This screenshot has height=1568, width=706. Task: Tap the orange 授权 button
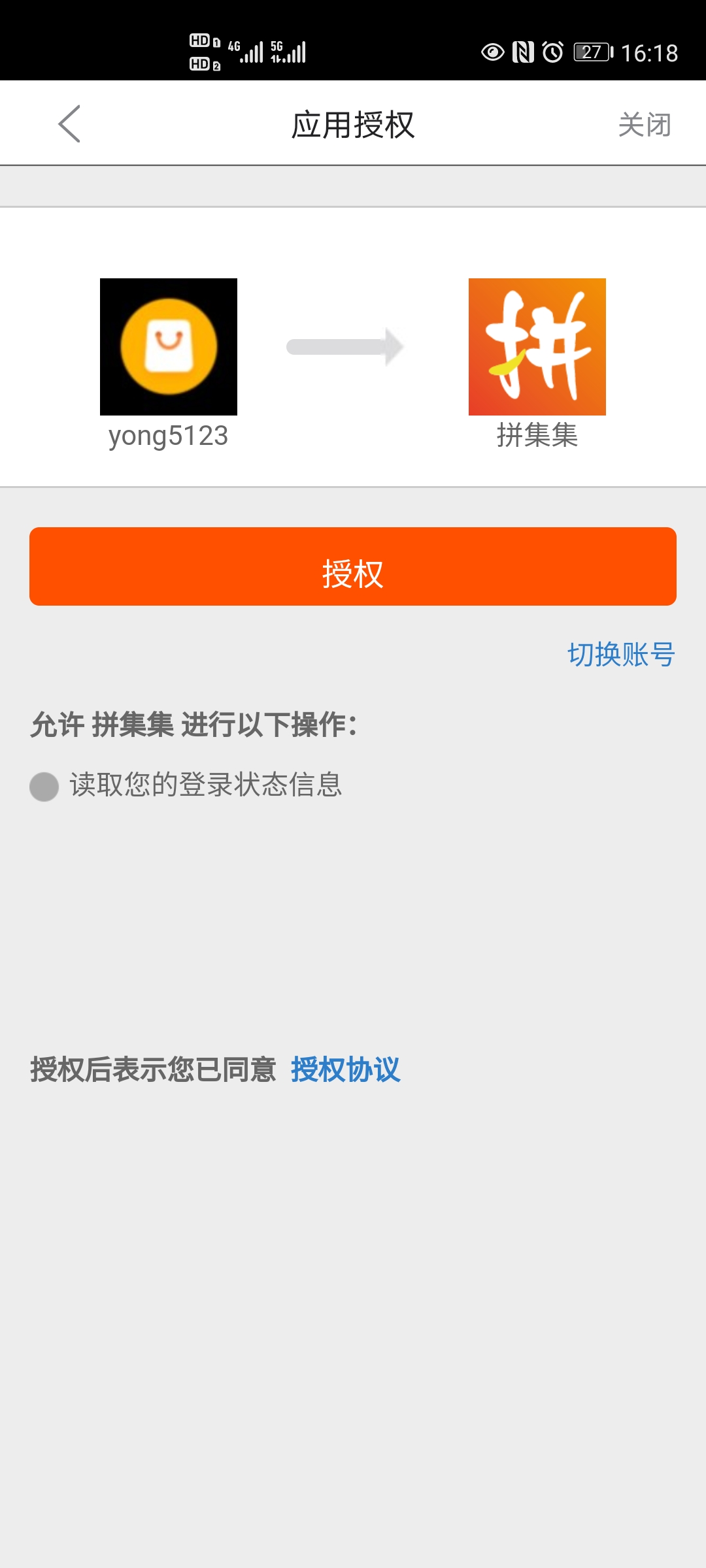(x=353, y=566)
